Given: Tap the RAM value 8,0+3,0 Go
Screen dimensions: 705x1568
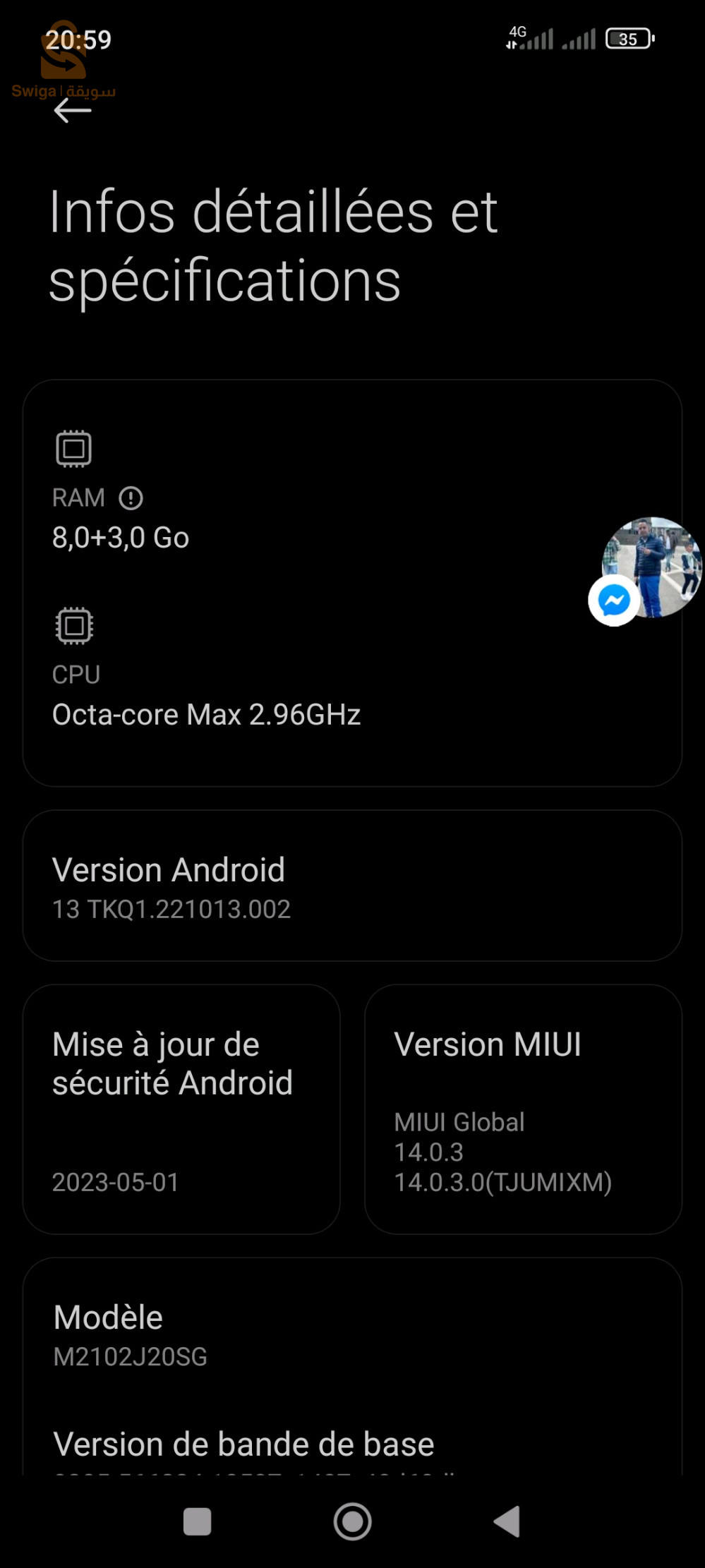Looking at the screenshot, I should 121,538.
